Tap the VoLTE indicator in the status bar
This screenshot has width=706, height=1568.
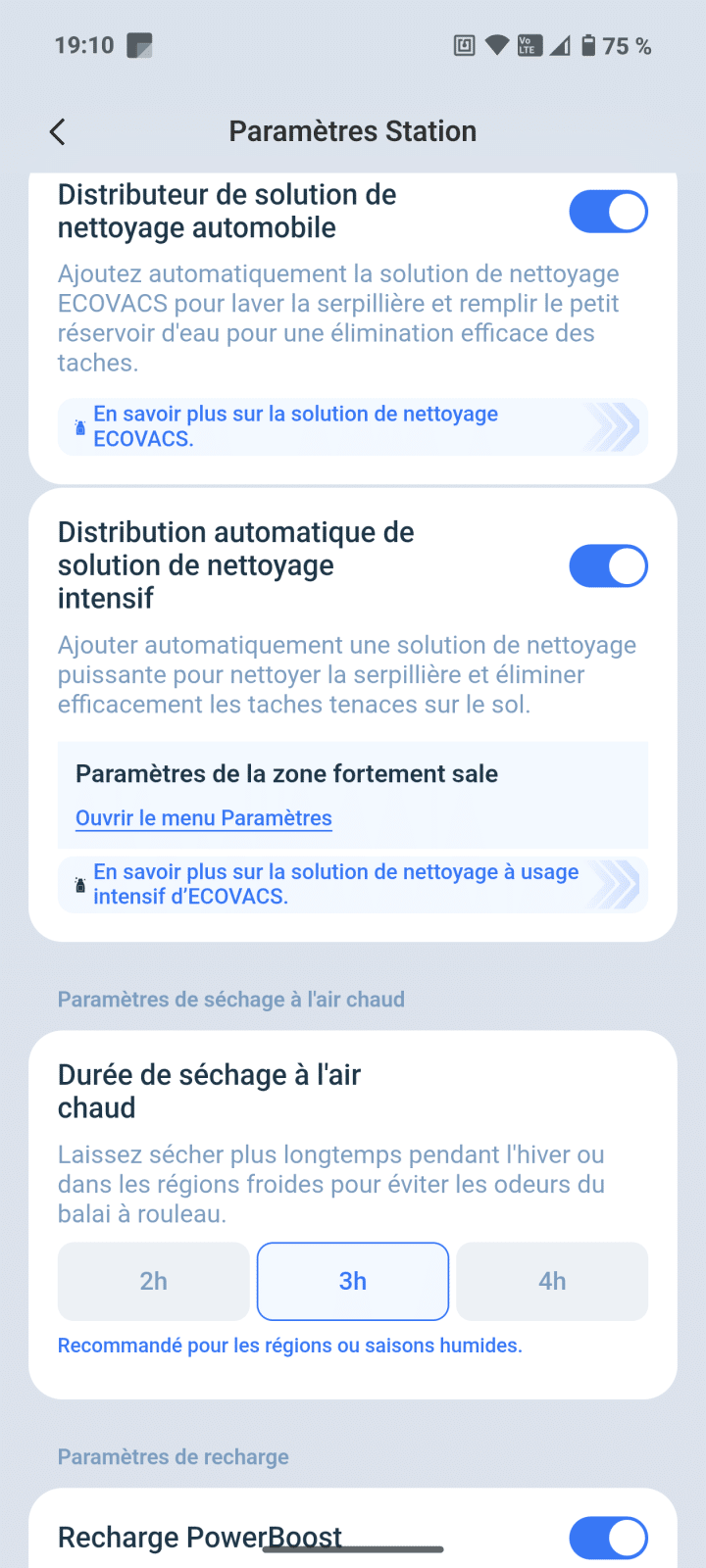click(529, 45)
